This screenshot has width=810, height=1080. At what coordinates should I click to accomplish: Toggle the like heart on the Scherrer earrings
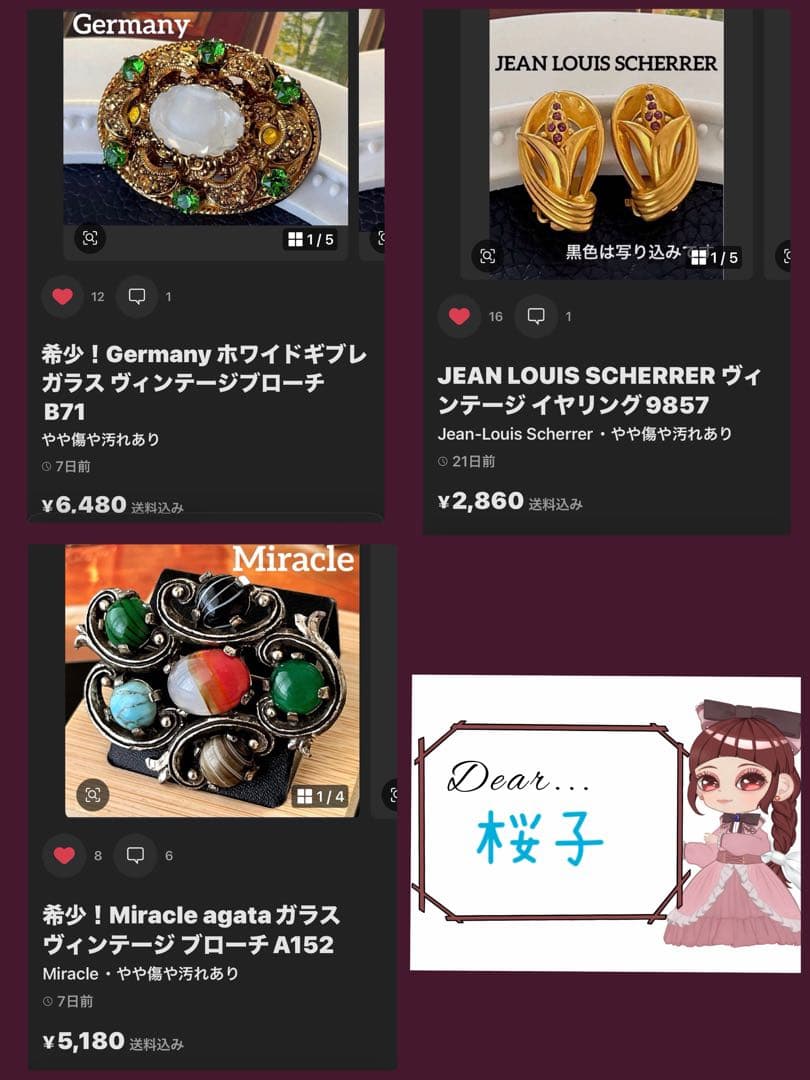(461, 317)
